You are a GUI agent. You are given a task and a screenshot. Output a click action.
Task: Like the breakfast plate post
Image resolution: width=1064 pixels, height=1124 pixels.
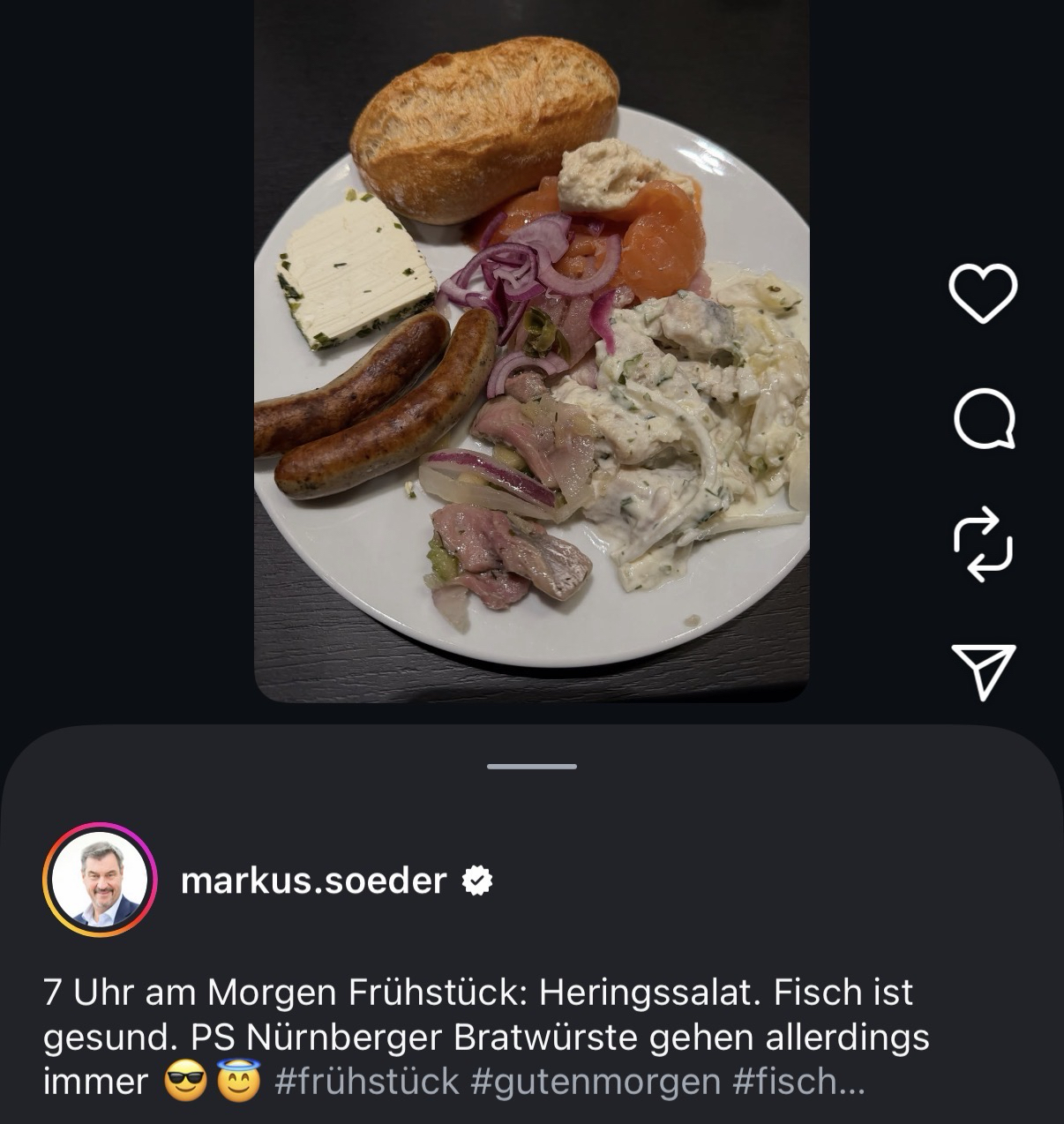click(x=983, y=293)
